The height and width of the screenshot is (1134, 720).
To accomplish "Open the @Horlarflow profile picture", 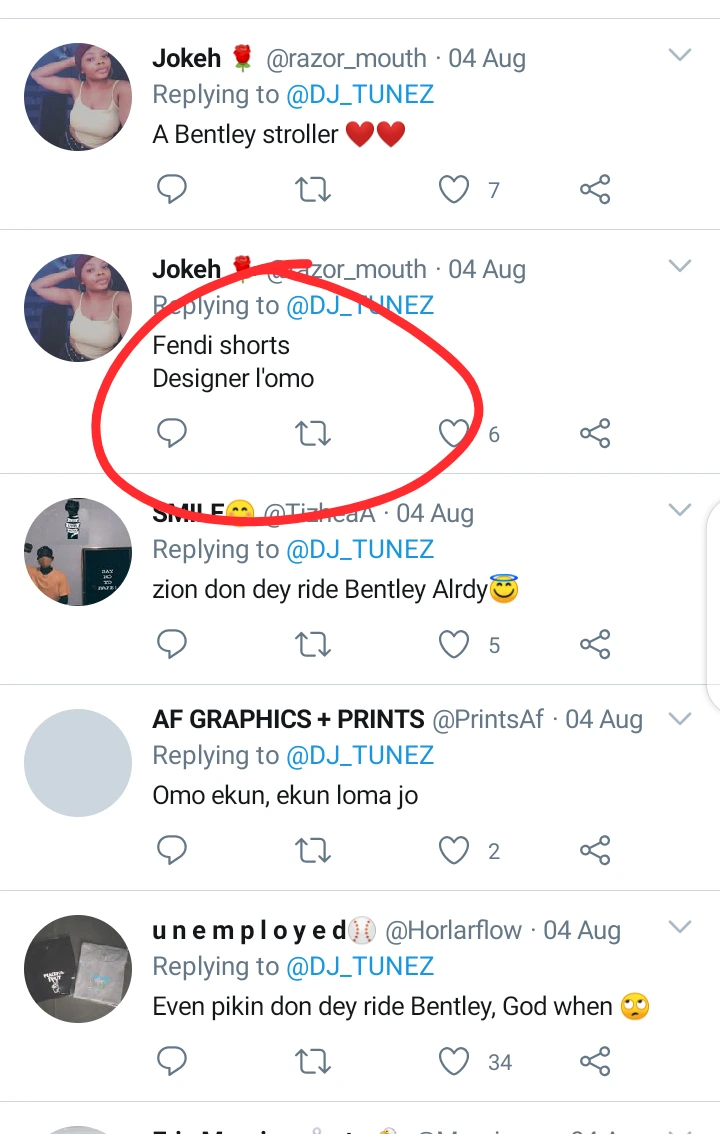I will click(78, 970).
